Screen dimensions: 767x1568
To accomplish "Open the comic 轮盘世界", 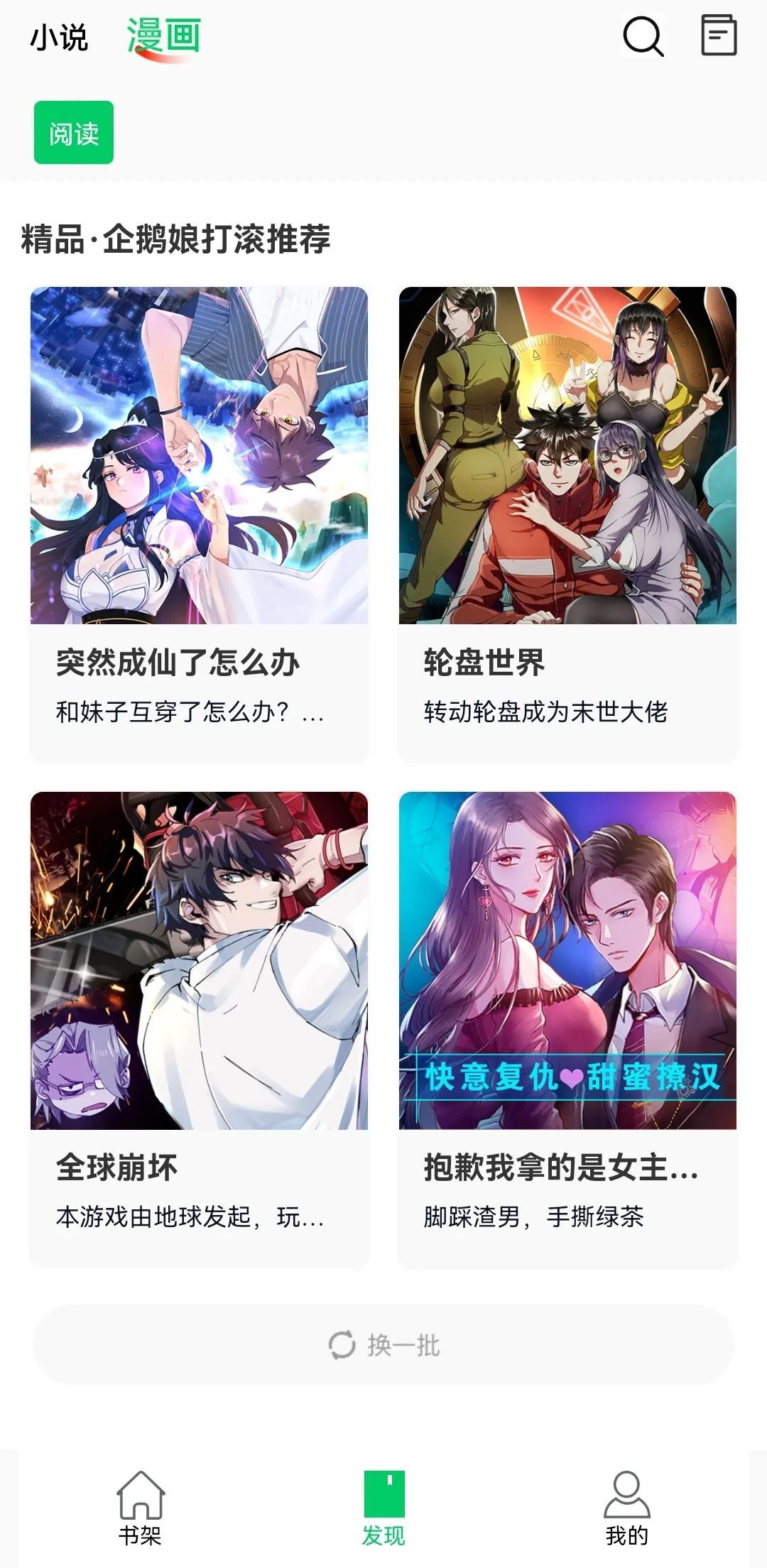I will tap(567, 525).
